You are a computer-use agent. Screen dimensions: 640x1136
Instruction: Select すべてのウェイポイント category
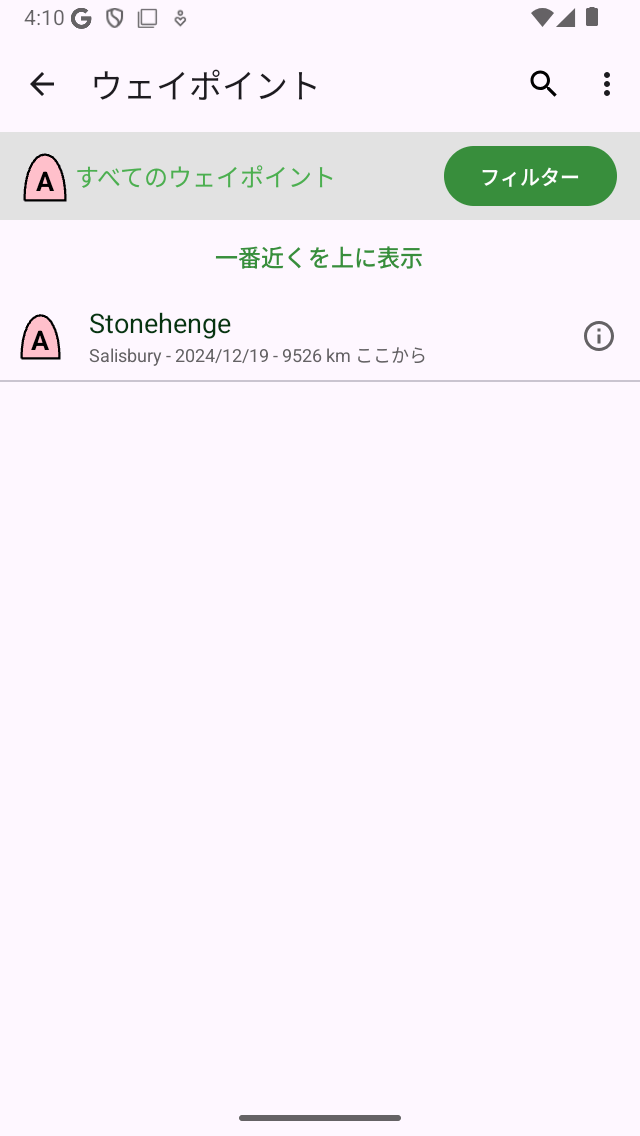point(205,178)
